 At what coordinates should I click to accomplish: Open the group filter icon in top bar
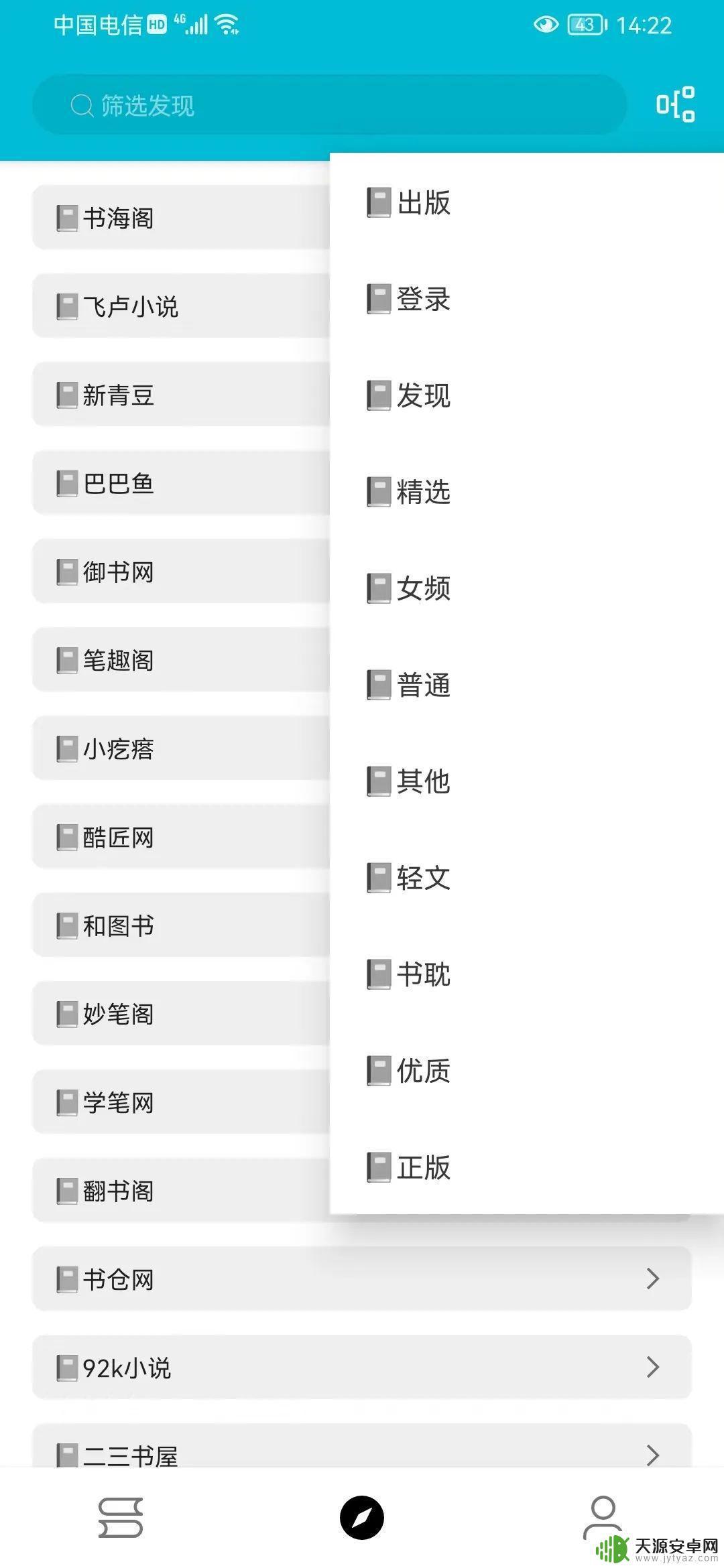coord(675,105)
